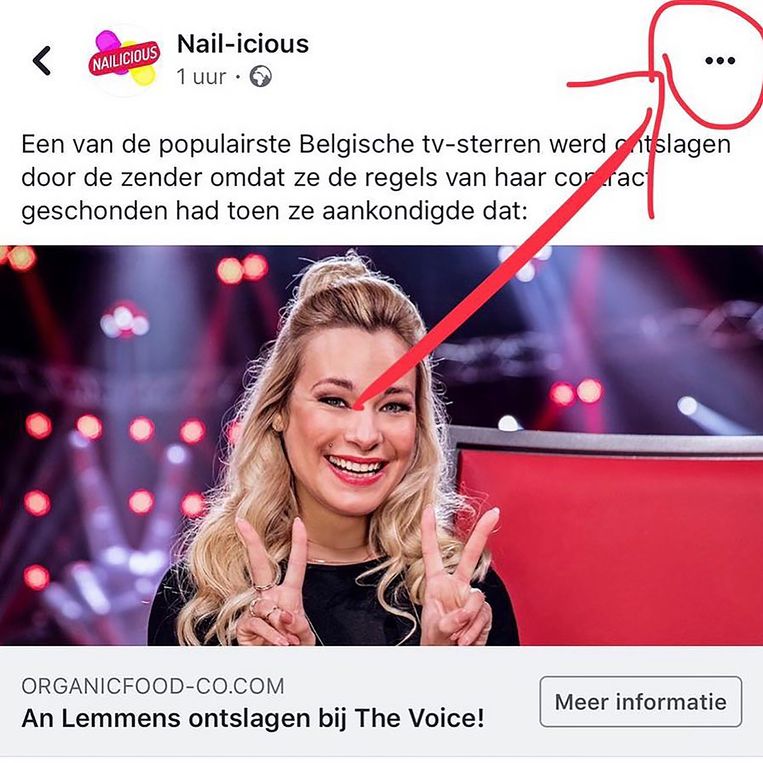
Task: Tap the Meer informatie button
Action: coord(640,702)
